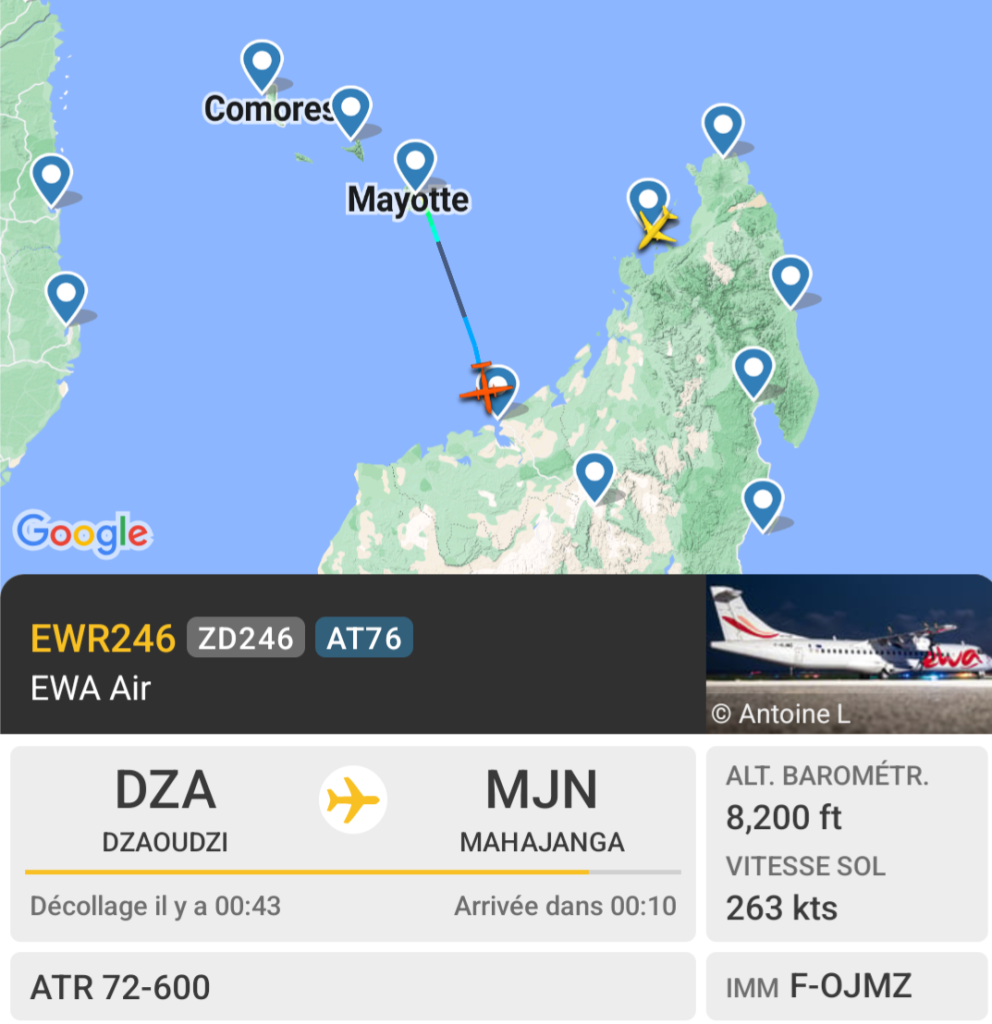Screen dimensions: 992x1024
Task: Click the DZA departure airport code
Action: coord(166,788)
